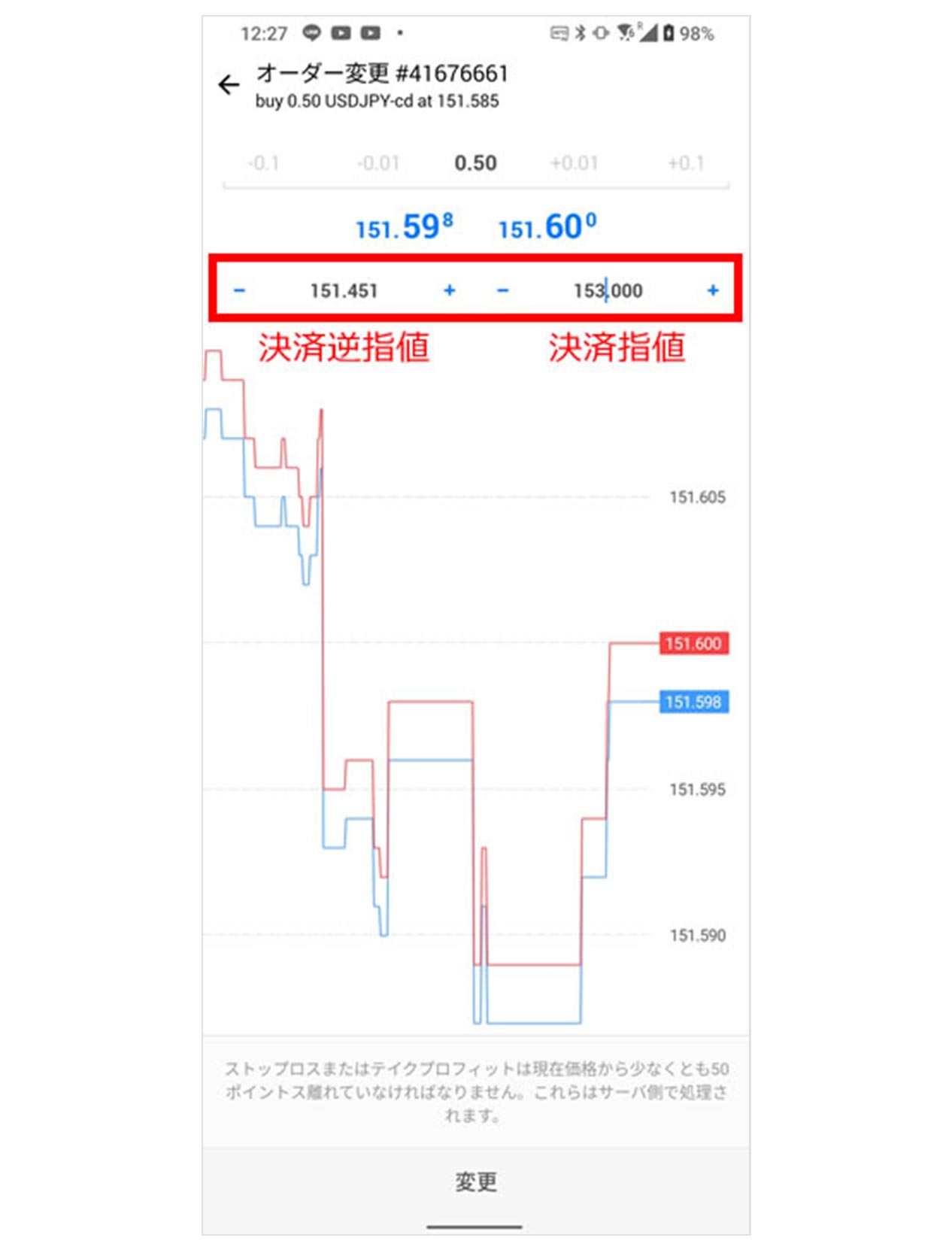Go back from the order modification screen

tap(229, 85)
